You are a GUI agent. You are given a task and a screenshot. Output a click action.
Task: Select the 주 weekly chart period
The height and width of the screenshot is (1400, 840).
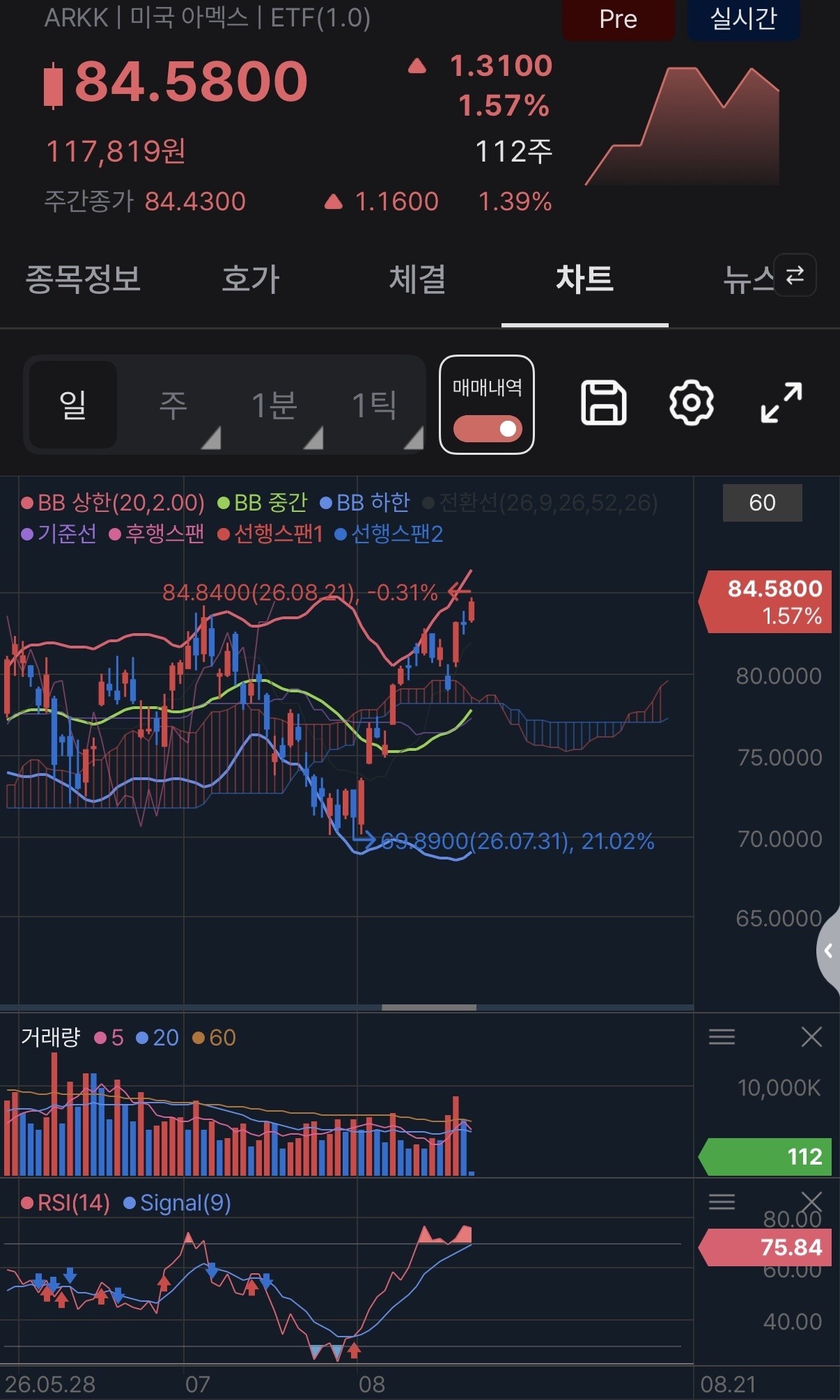coord(173,405)
